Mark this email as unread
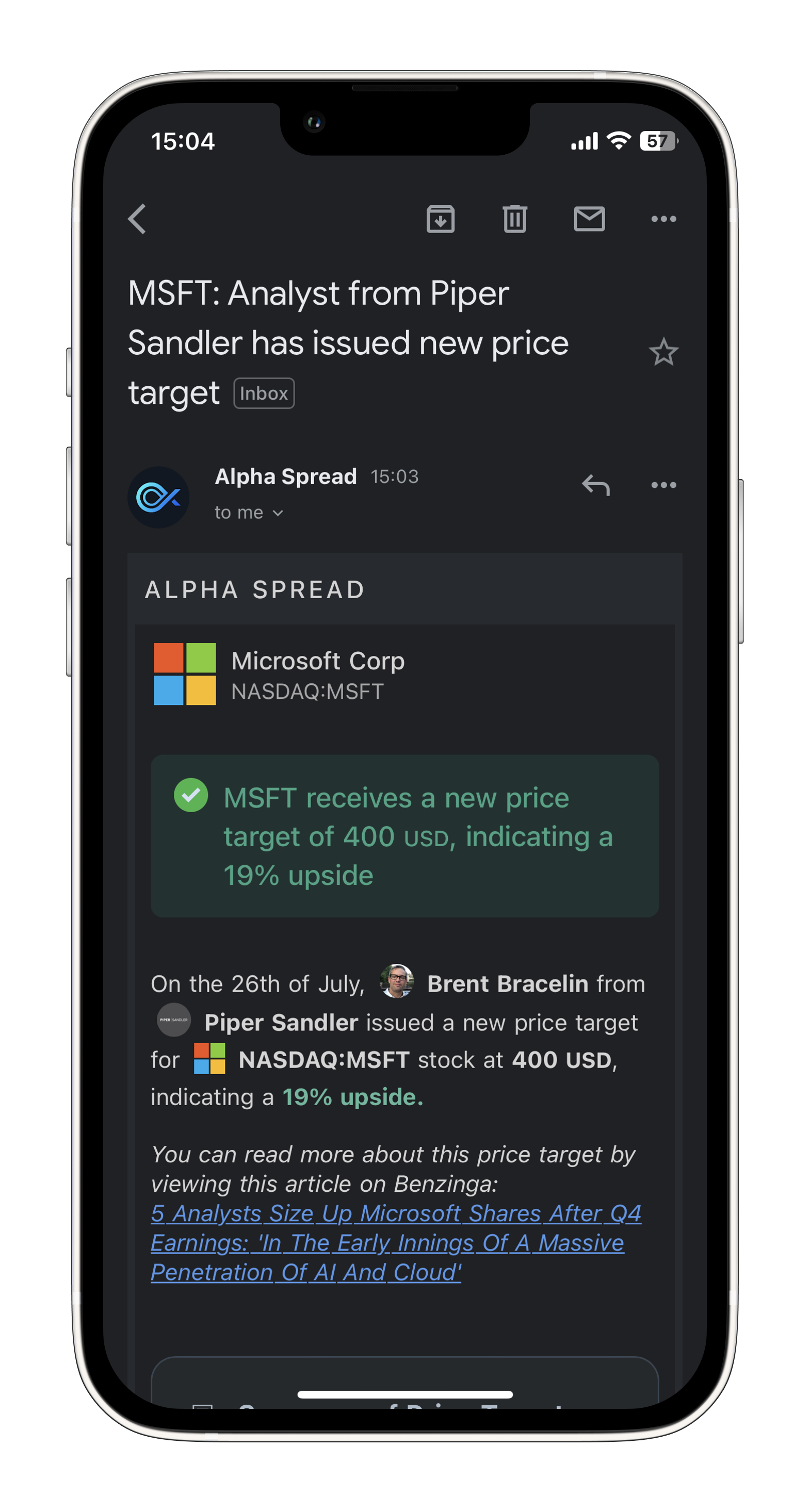This screenshot has height=1512, width=810. [589, 219]
